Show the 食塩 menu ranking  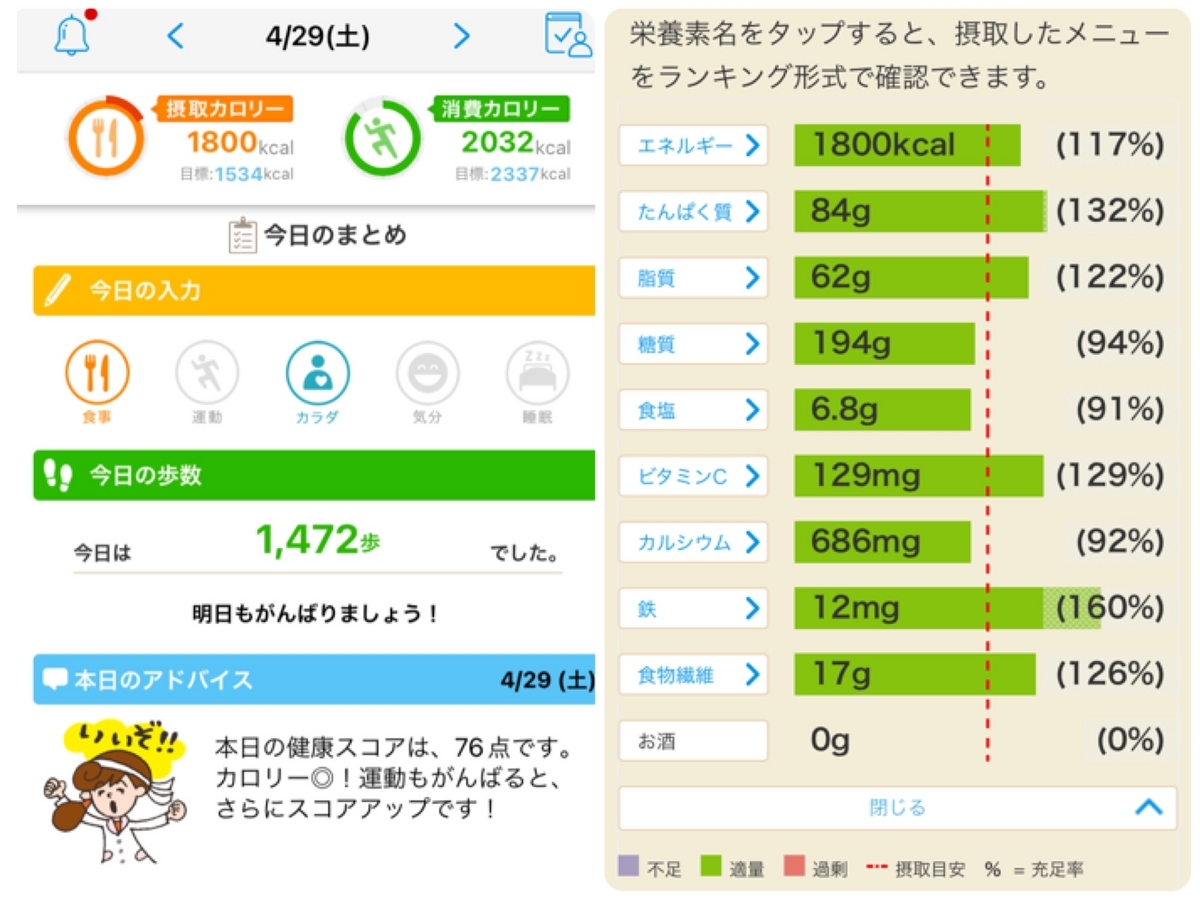pyautogui.click(x=693, y=409)
